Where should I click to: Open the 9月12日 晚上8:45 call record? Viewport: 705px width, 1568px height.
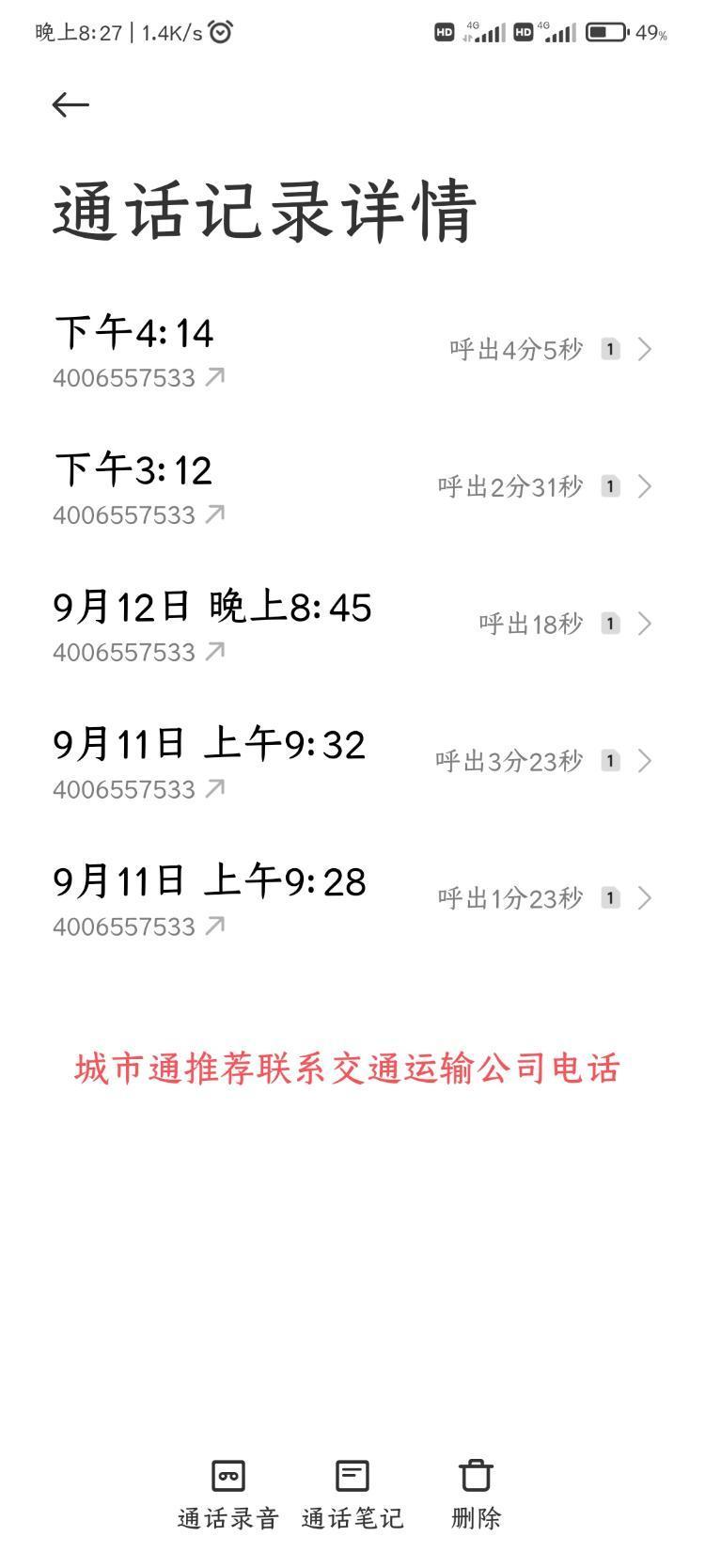point(352,625)
